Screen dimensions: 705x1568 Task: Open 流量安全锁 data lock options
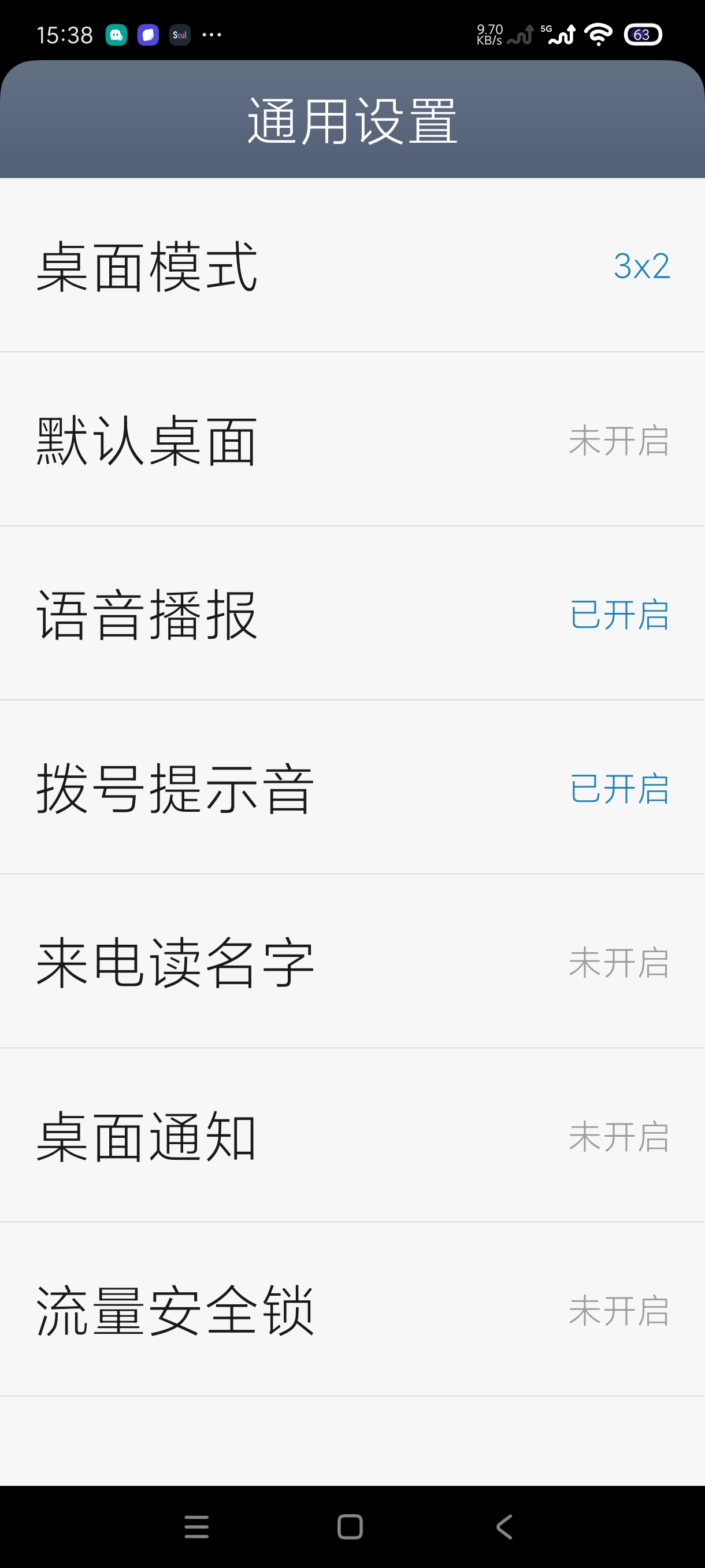point(352,1313)
